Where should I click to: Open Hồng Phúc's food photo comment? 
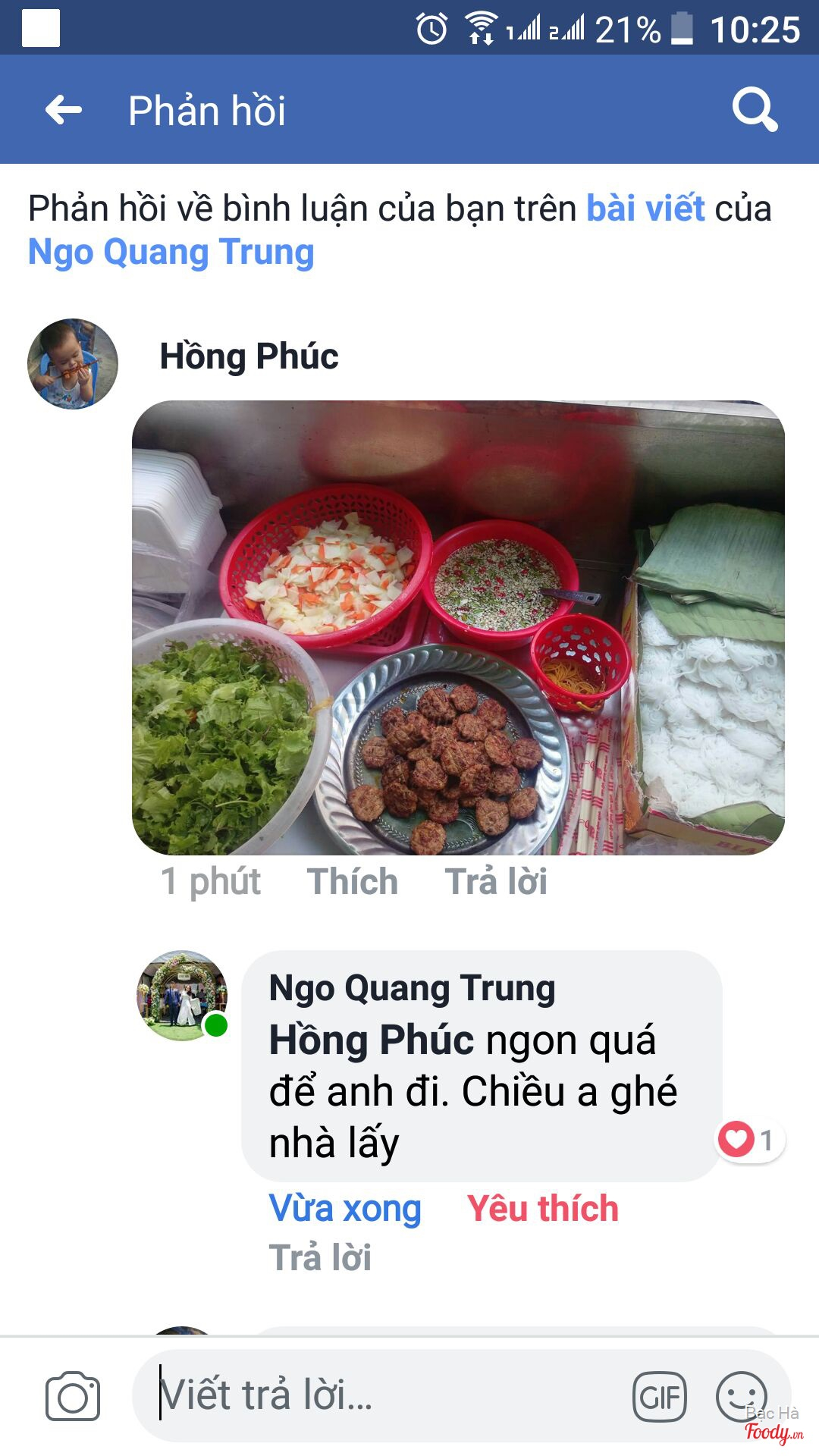pos(458,627)
